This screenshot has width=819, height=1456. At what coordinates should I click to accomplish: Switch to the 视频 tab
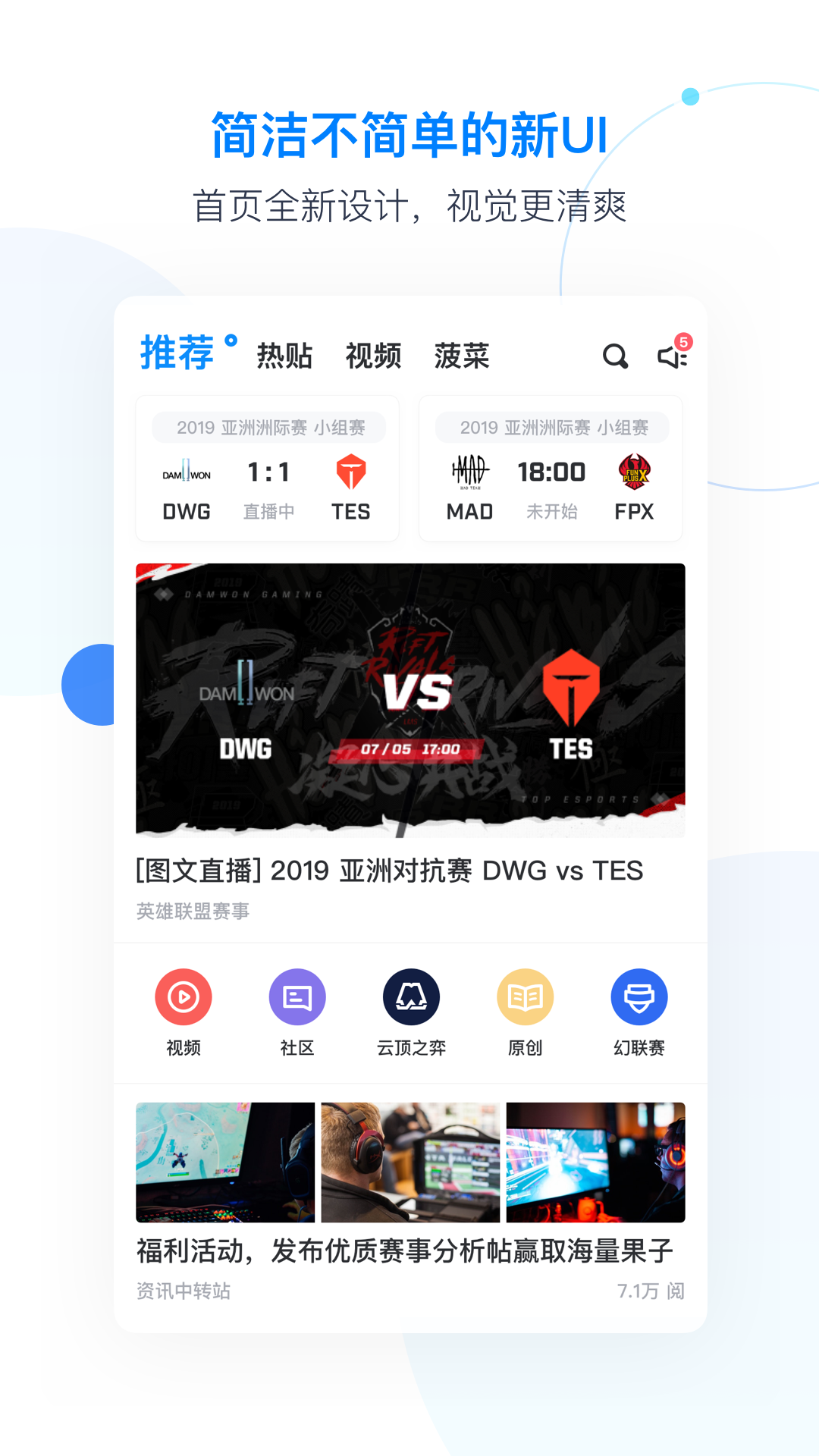[374, 356]
